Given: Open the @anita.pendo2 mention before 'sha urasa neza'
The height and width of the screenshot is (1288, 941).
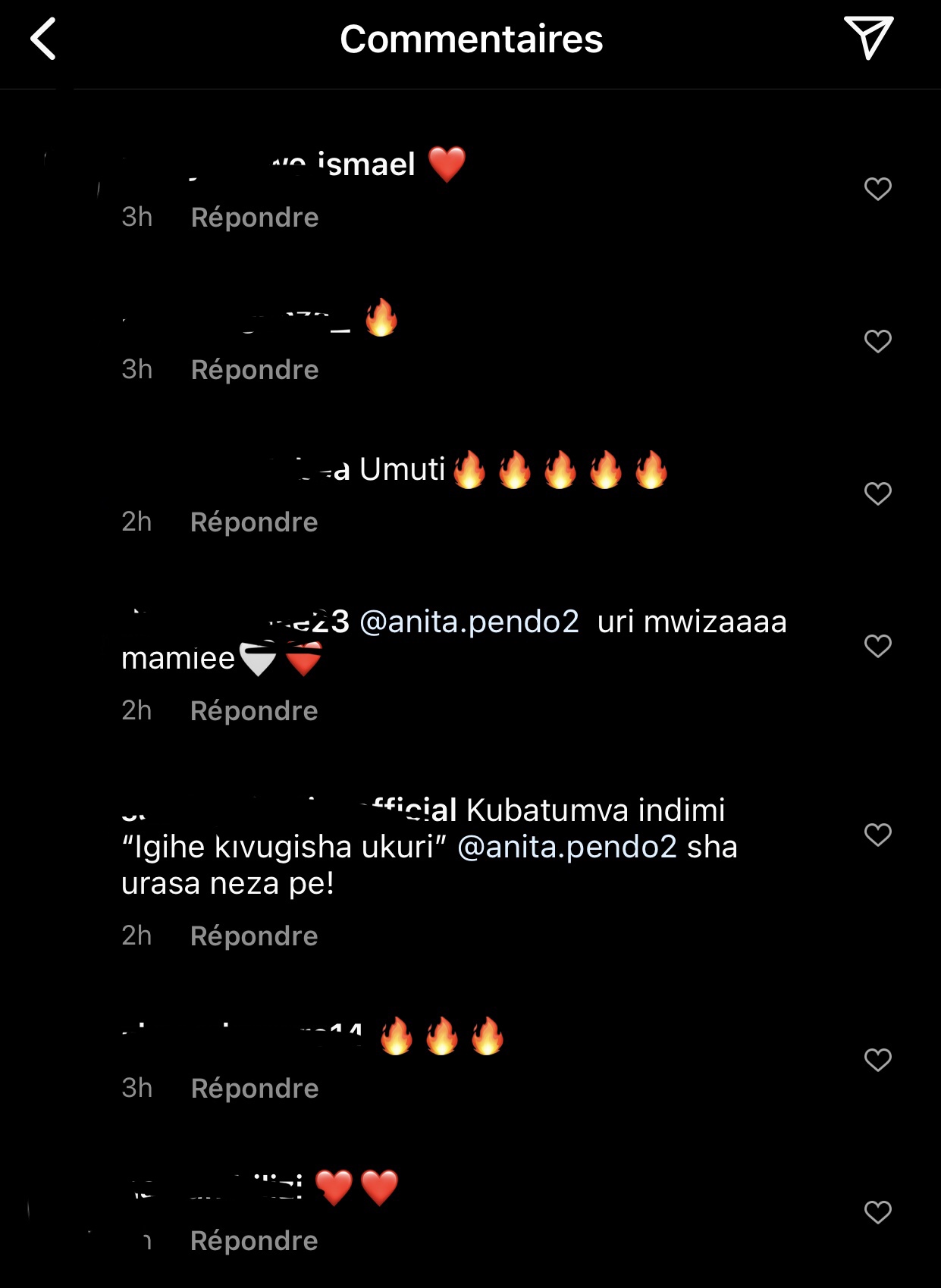Looking at the screenshot, I should click(567, 847).
